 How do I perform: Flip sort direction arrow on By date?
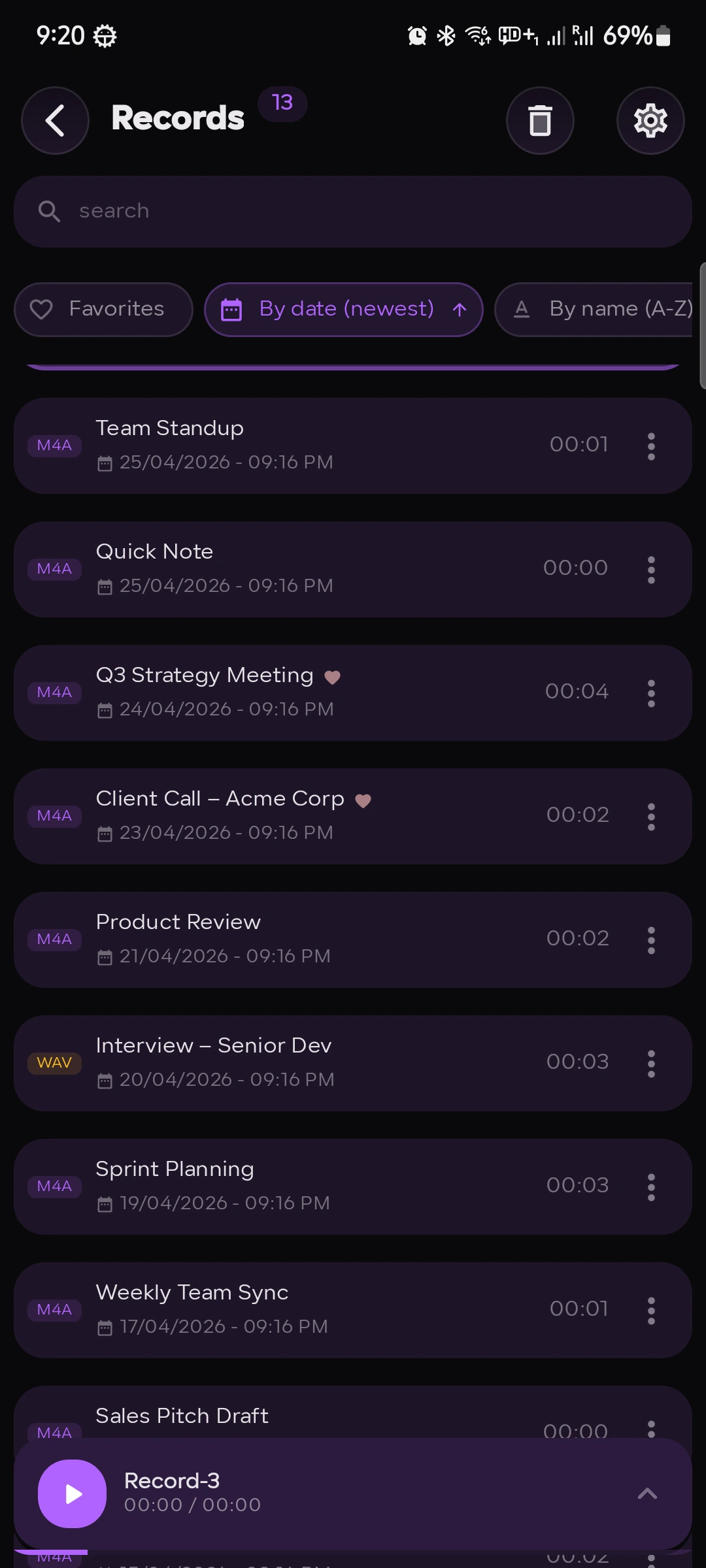tap(460, 309)
